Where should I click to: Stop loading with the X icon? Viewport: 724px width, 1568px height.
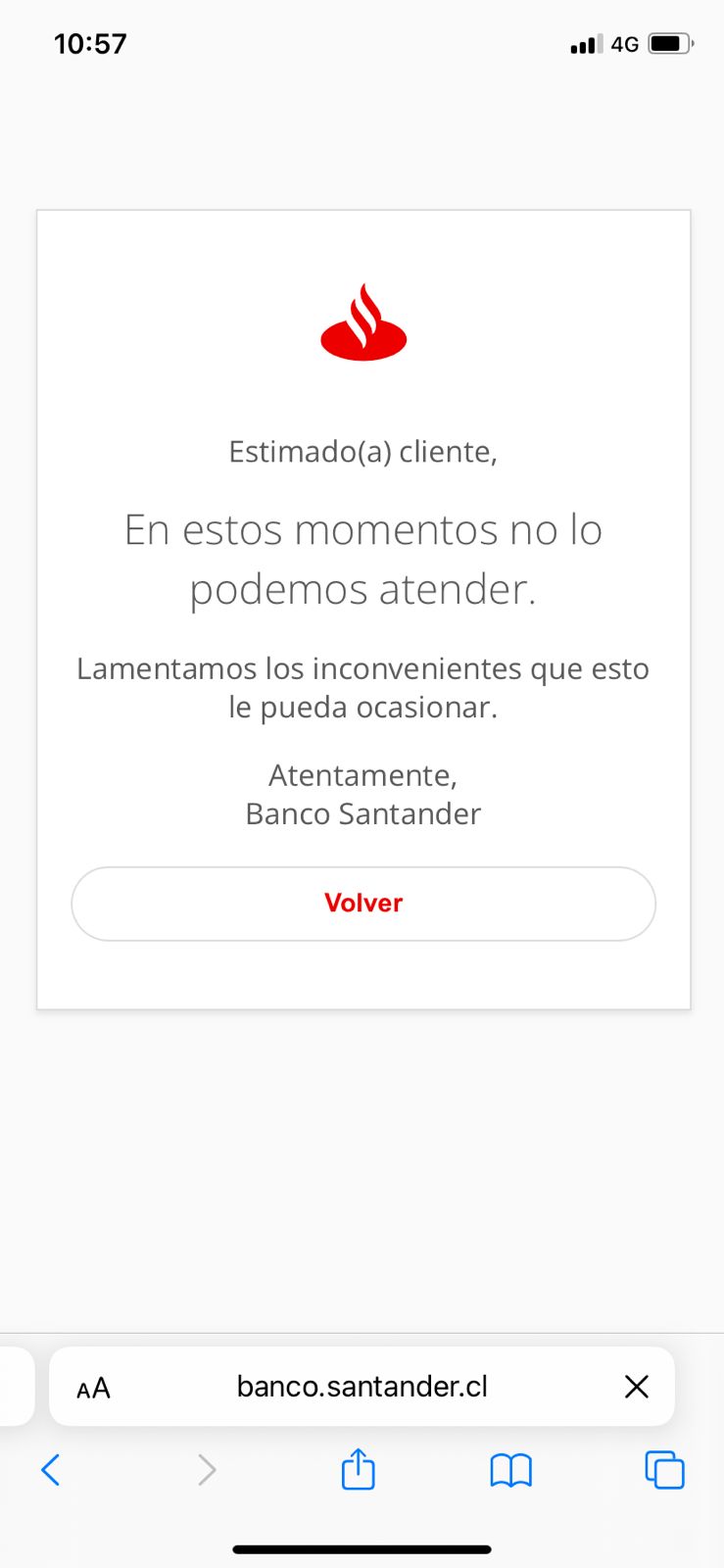tap(637, 1387)
